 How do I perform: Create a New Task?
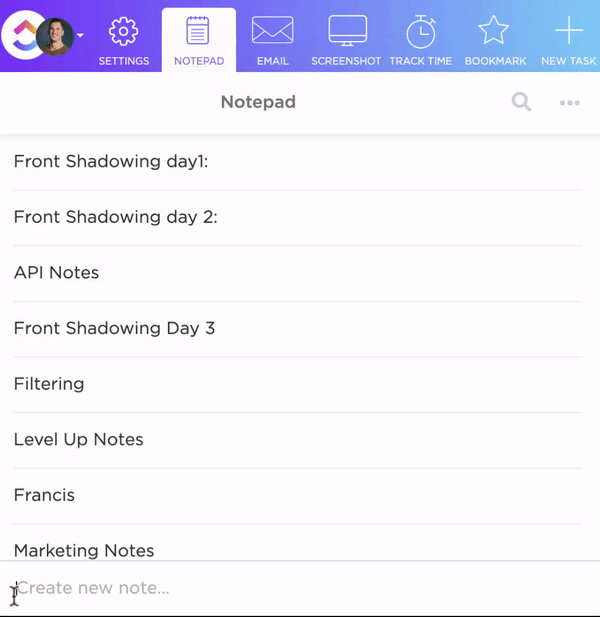(568, 40)
